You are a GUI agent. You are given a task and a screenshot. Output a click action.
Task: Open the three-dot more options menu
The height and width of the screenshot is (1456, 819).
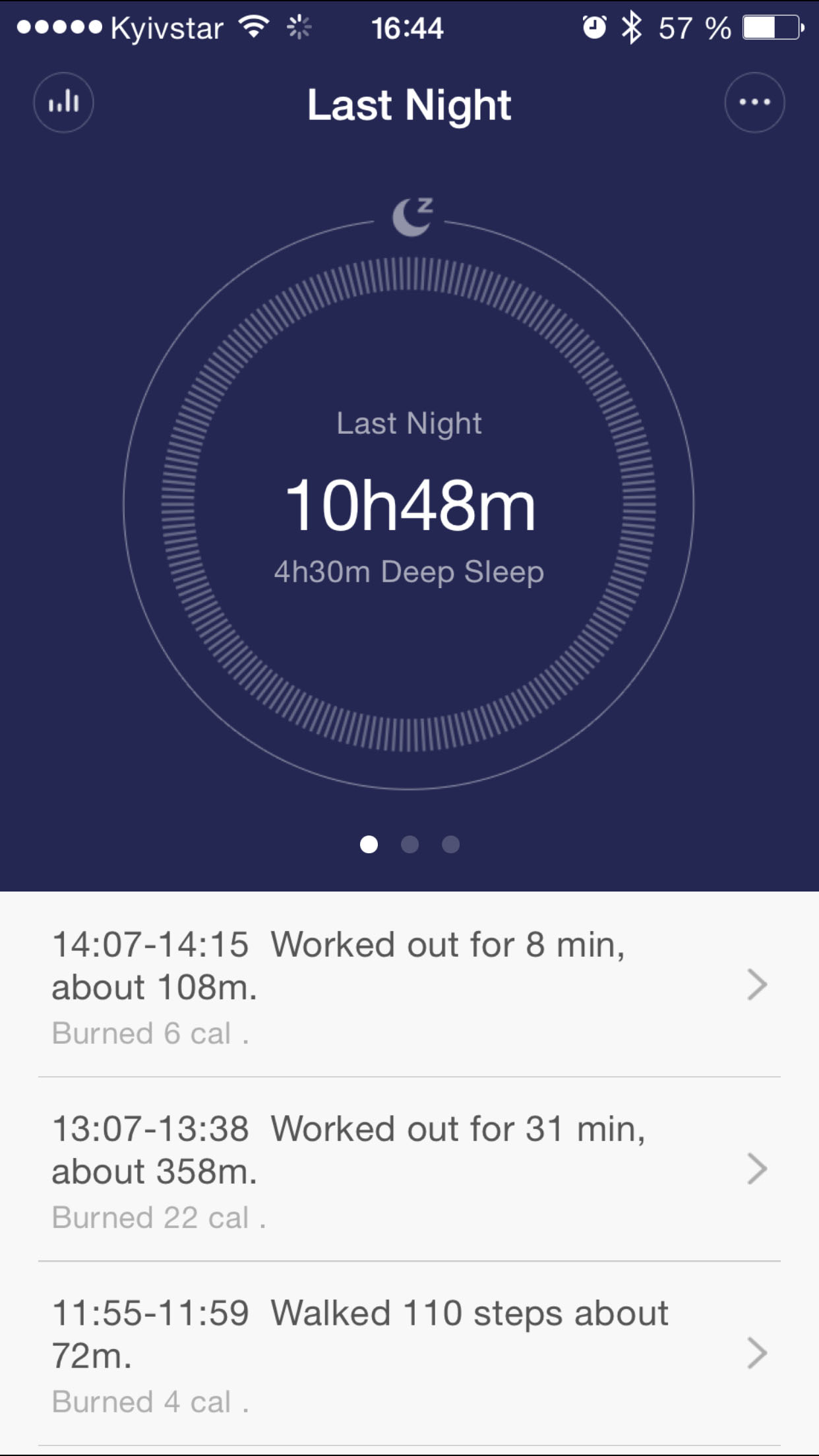click(754, 102)
